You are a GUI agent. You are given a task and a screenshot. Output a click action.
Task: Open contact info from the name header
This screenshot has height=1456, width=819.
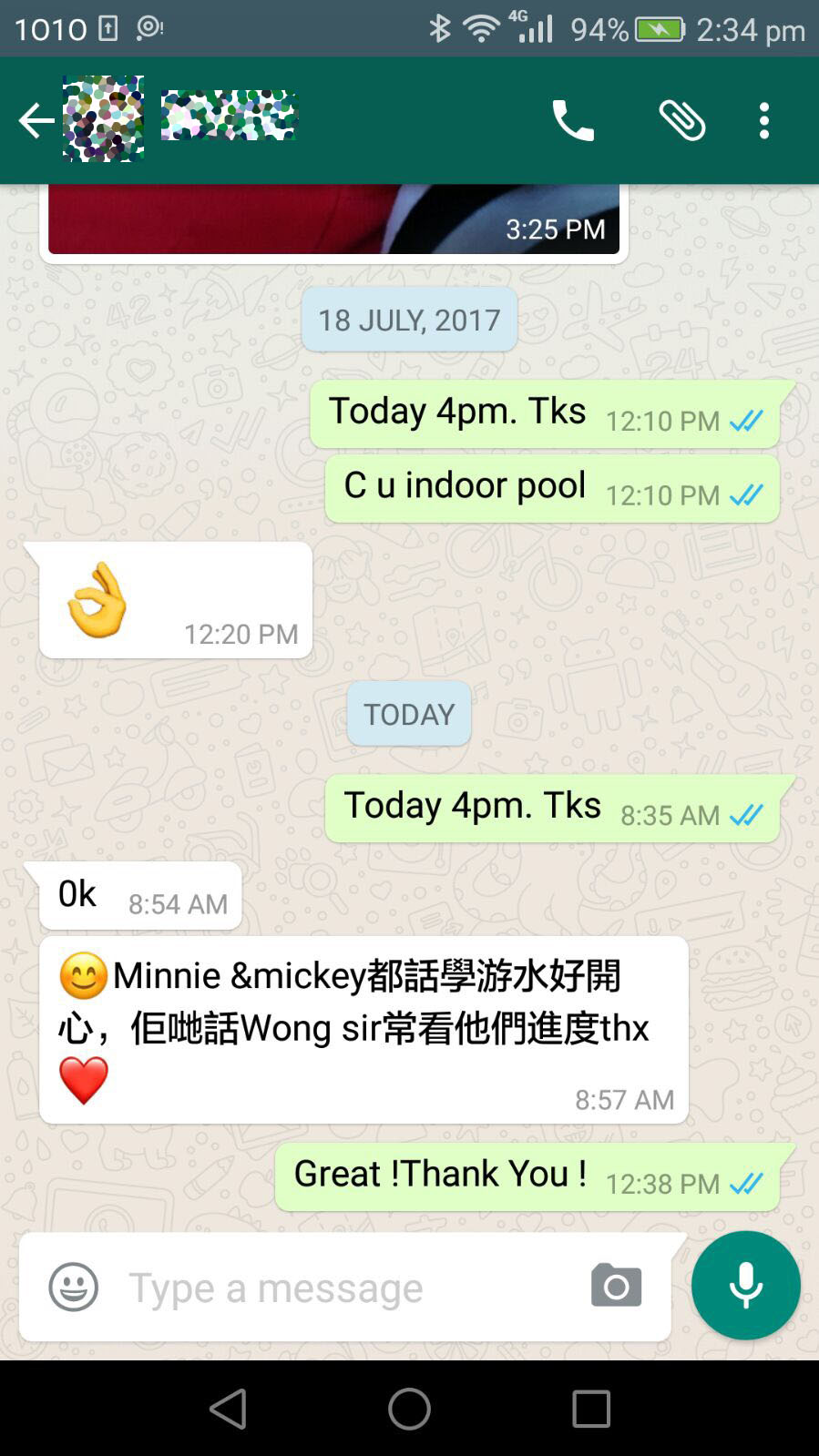tap(229, 116)
